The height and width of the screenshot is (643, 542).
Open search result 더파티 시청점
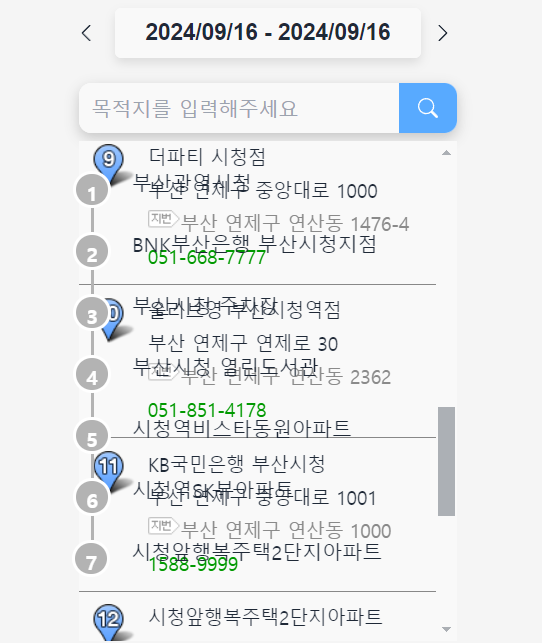(207, 157)
